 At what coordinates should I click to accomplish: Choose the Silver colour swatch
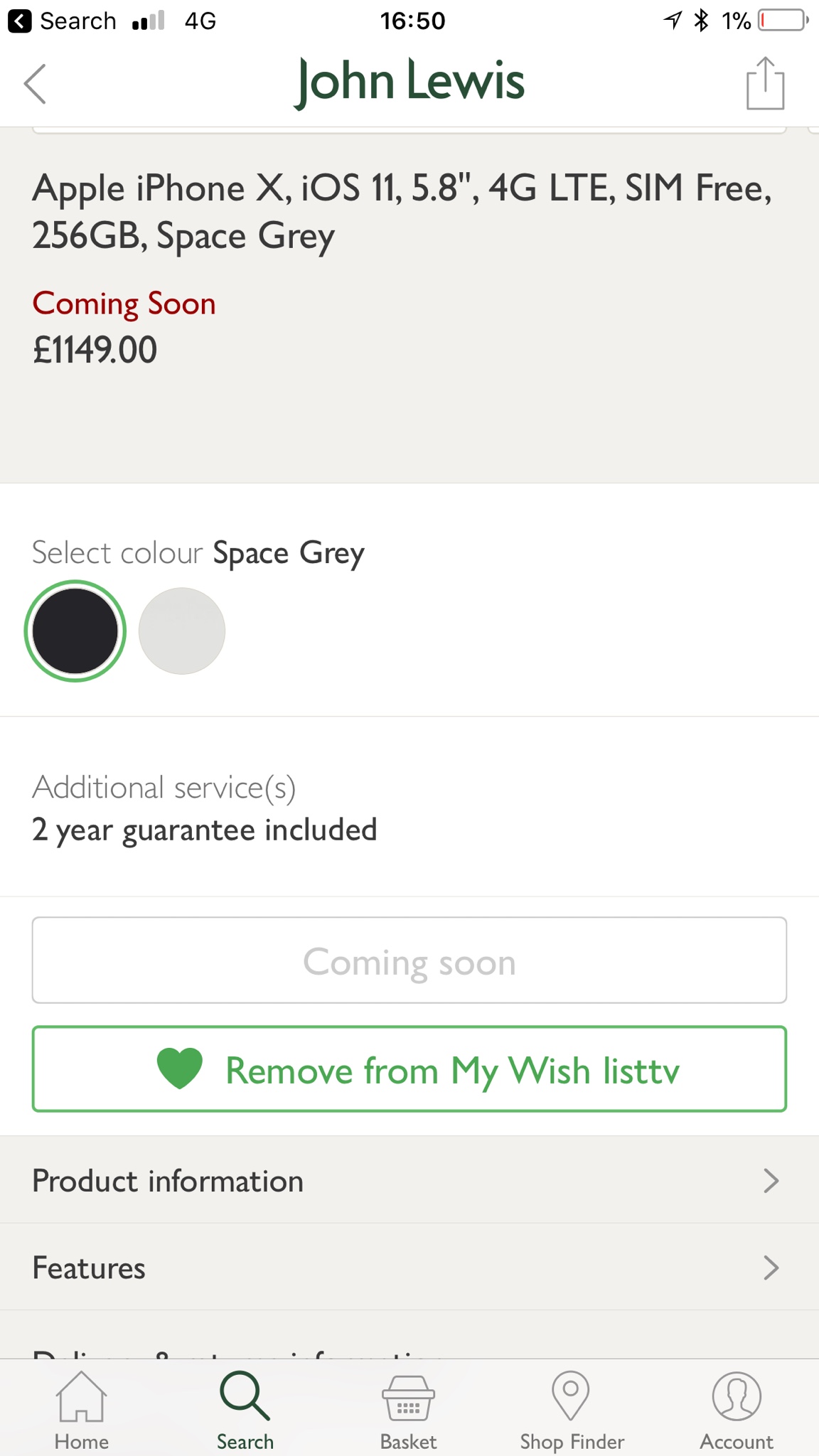(x=182, y=631)
